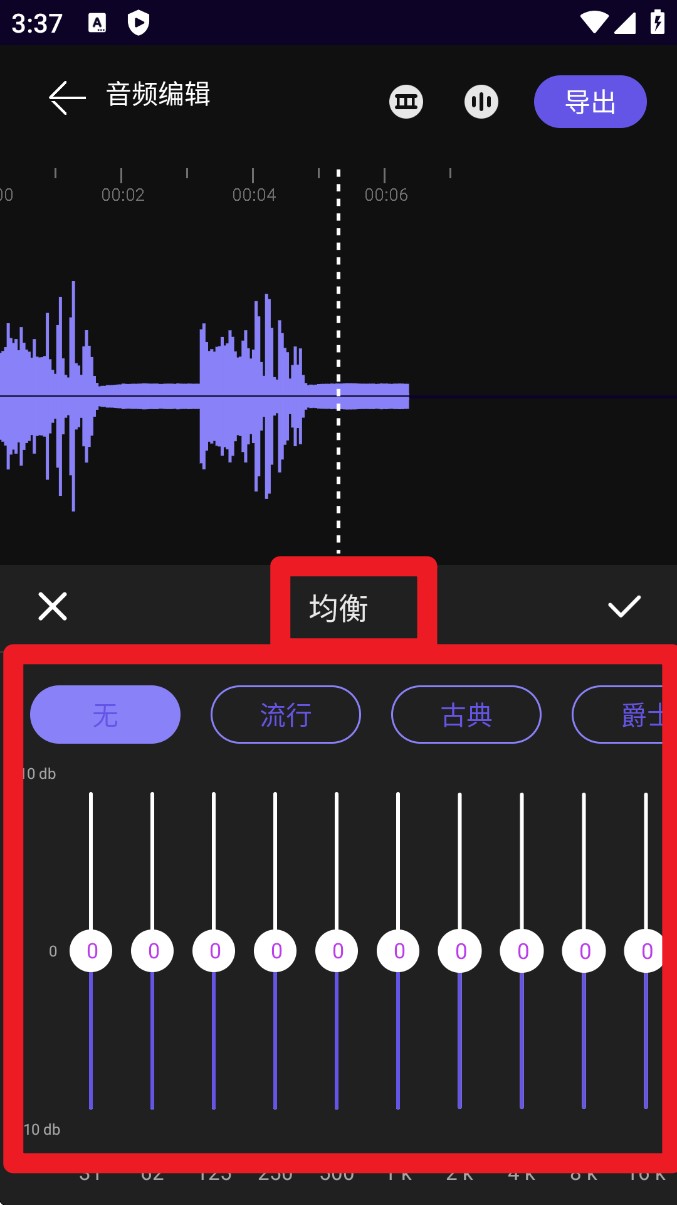Set the 500 Hz band slider
The image size is (677, 1205).
(337, 950)
